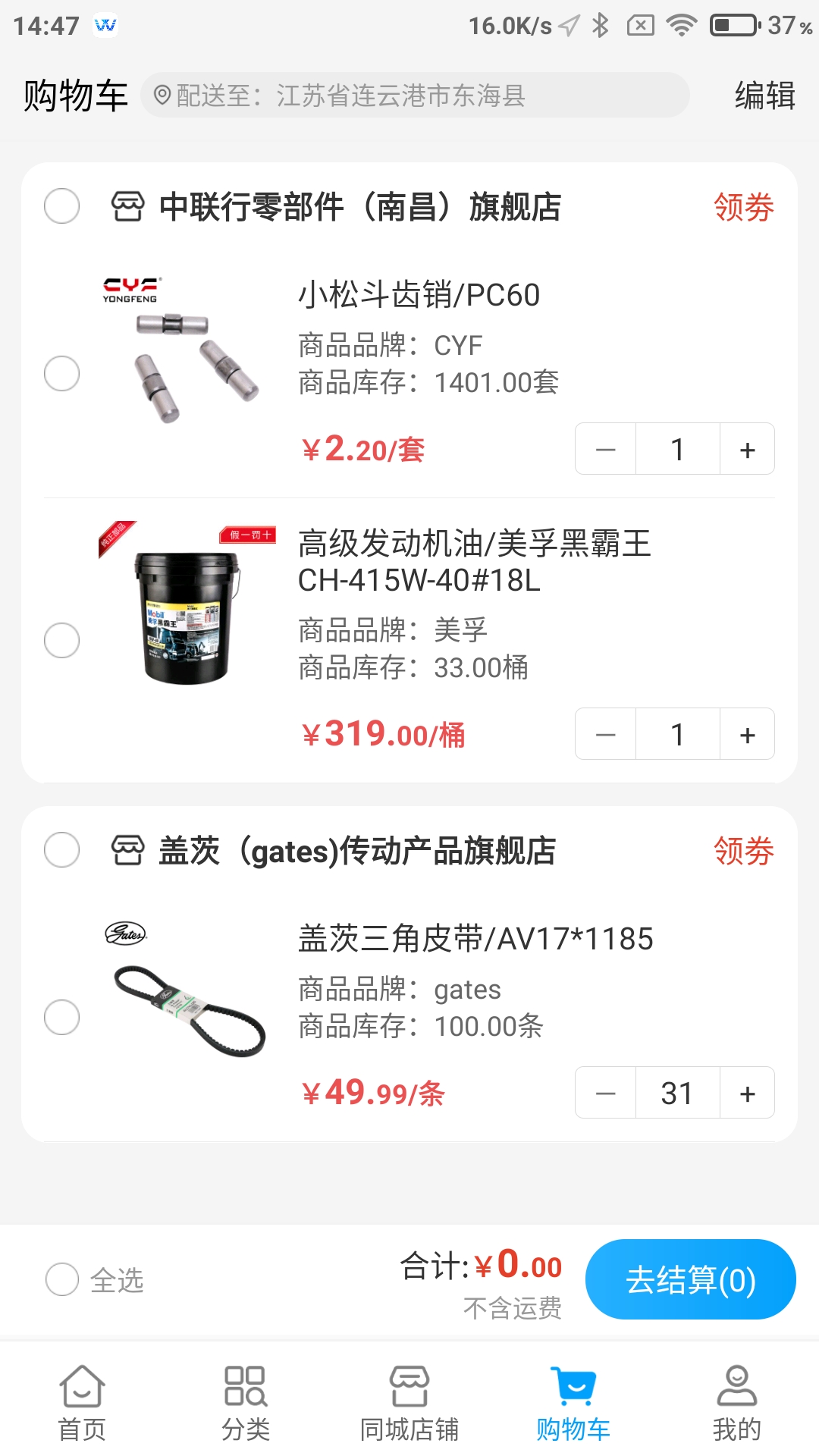Toggle the 全选 select-all checkbox
Viewport: 819px width, 1456px height.
coord(62,1280)
